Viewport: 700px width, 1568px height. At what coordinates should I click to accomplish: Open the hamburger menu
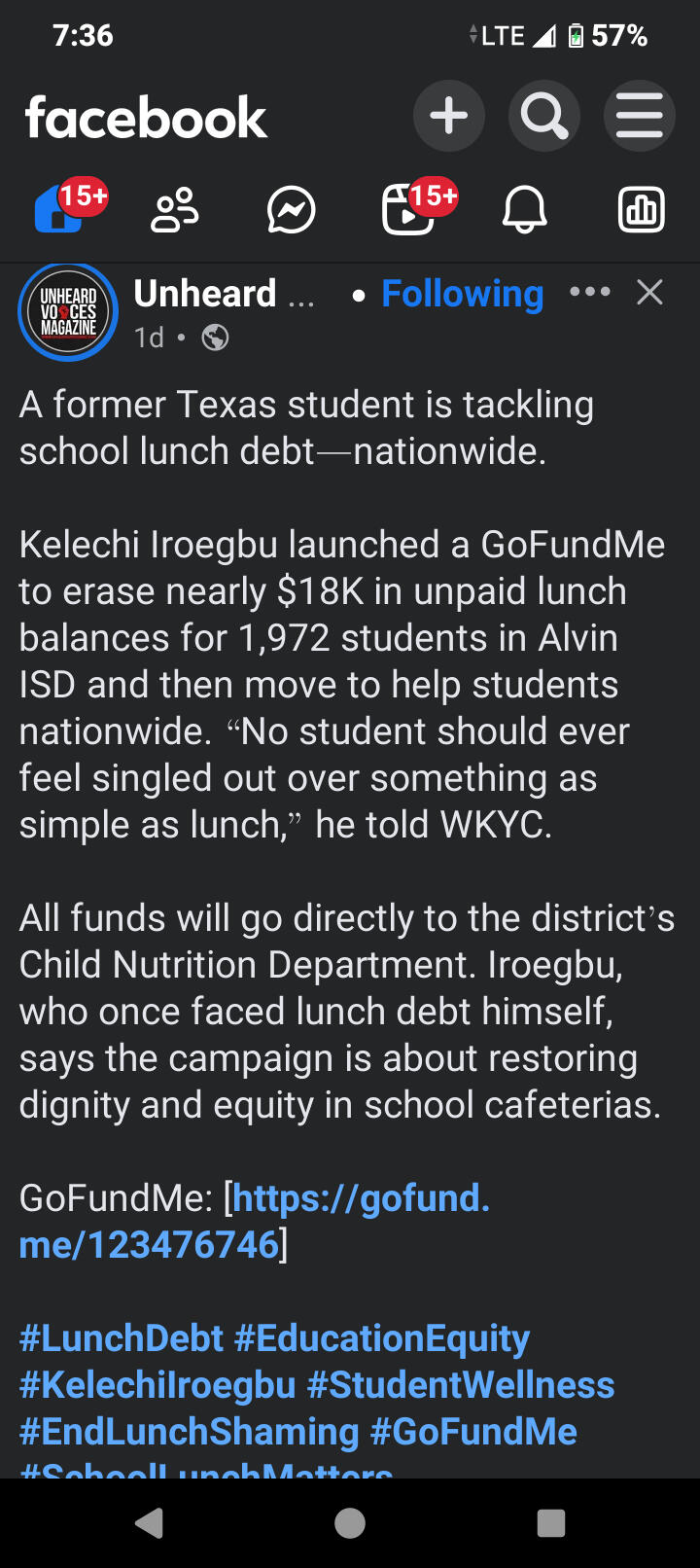coord(639,117)
